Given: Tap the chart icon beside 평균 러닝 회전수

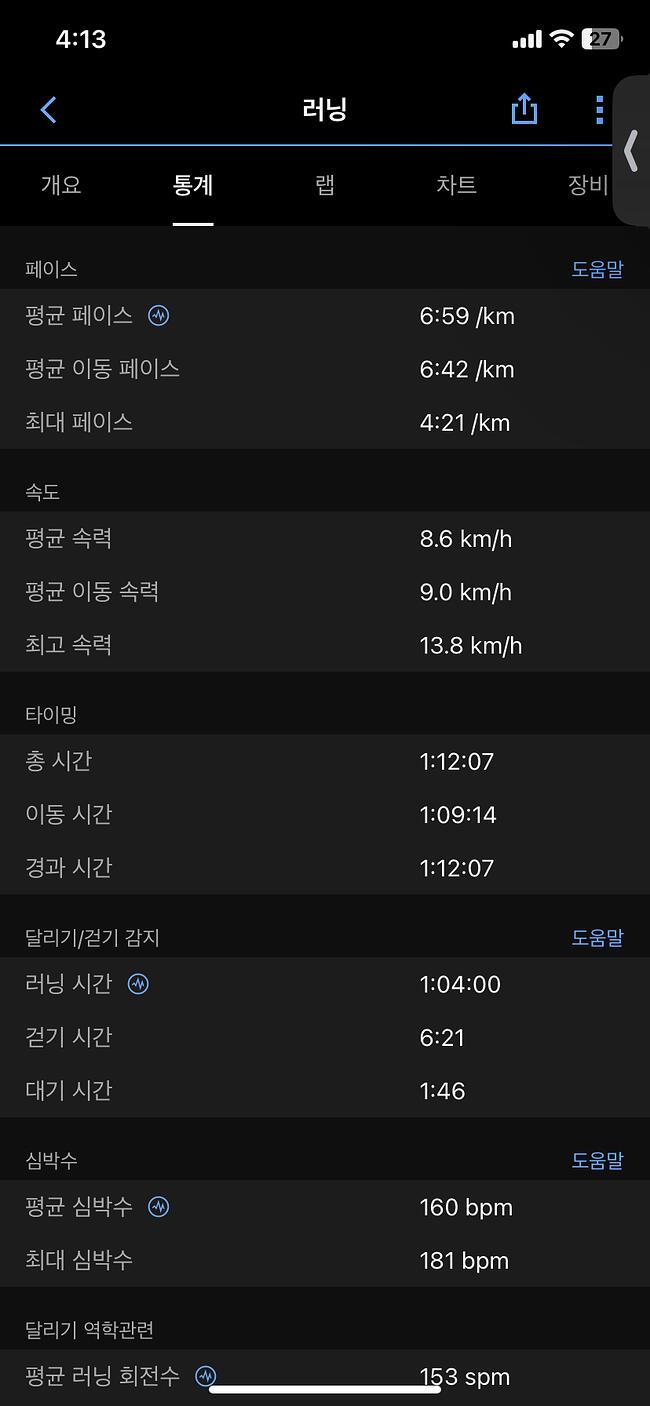Looking at the screenshot, I should [x=206, y=1376].
